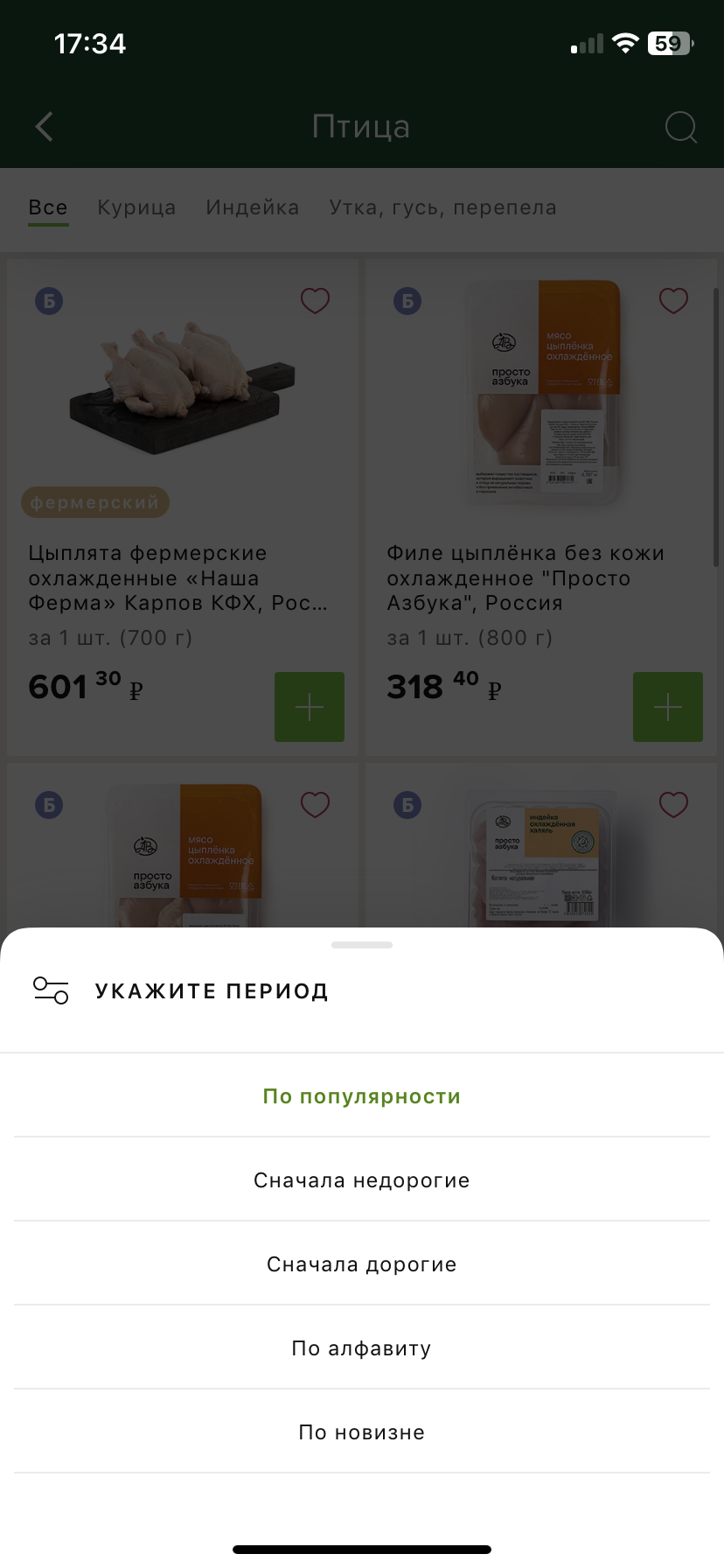Sort products "По алфавиту"
The width and height of the screenshot is (724, 1568).
(362, 1348)
